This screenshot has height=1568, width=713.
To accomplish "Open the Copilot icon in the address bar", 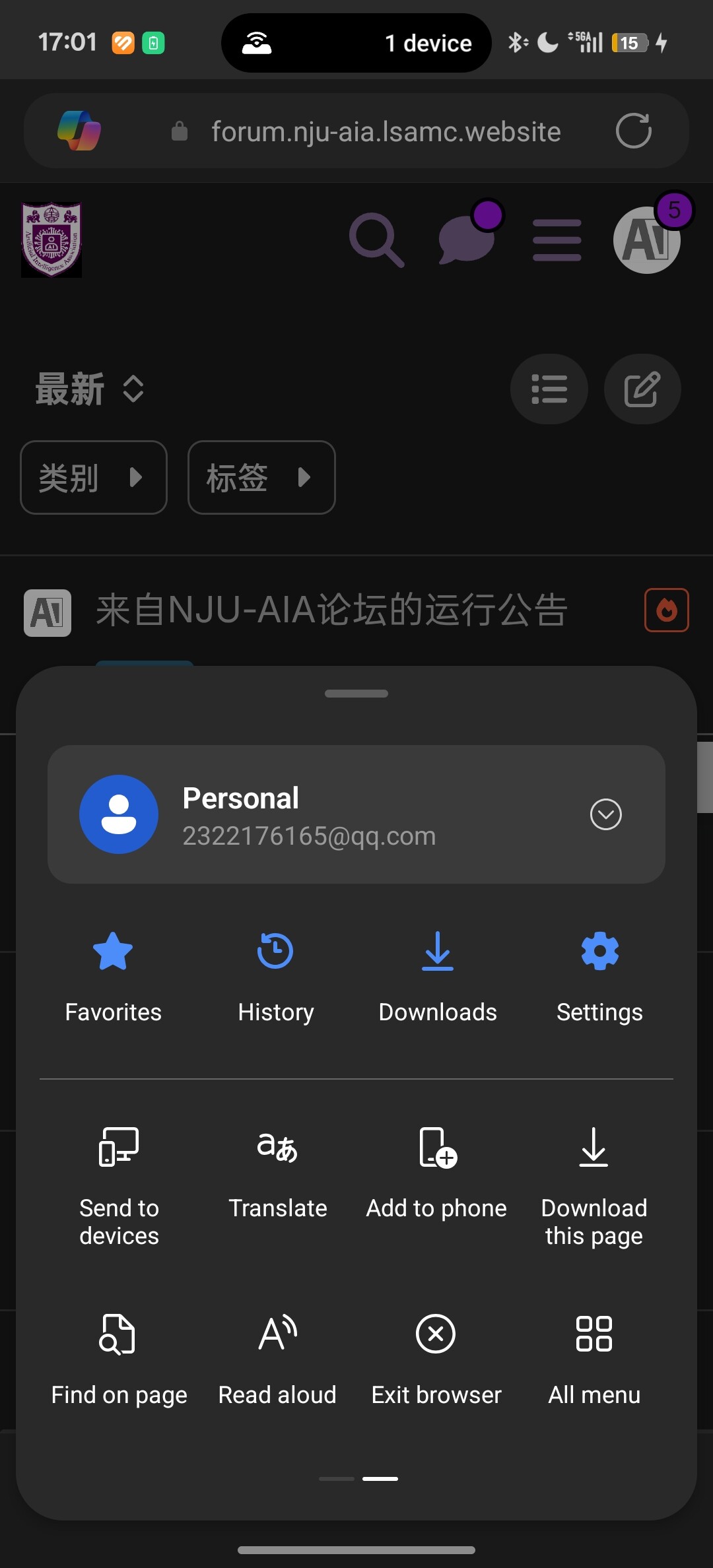I will [79, 131].
